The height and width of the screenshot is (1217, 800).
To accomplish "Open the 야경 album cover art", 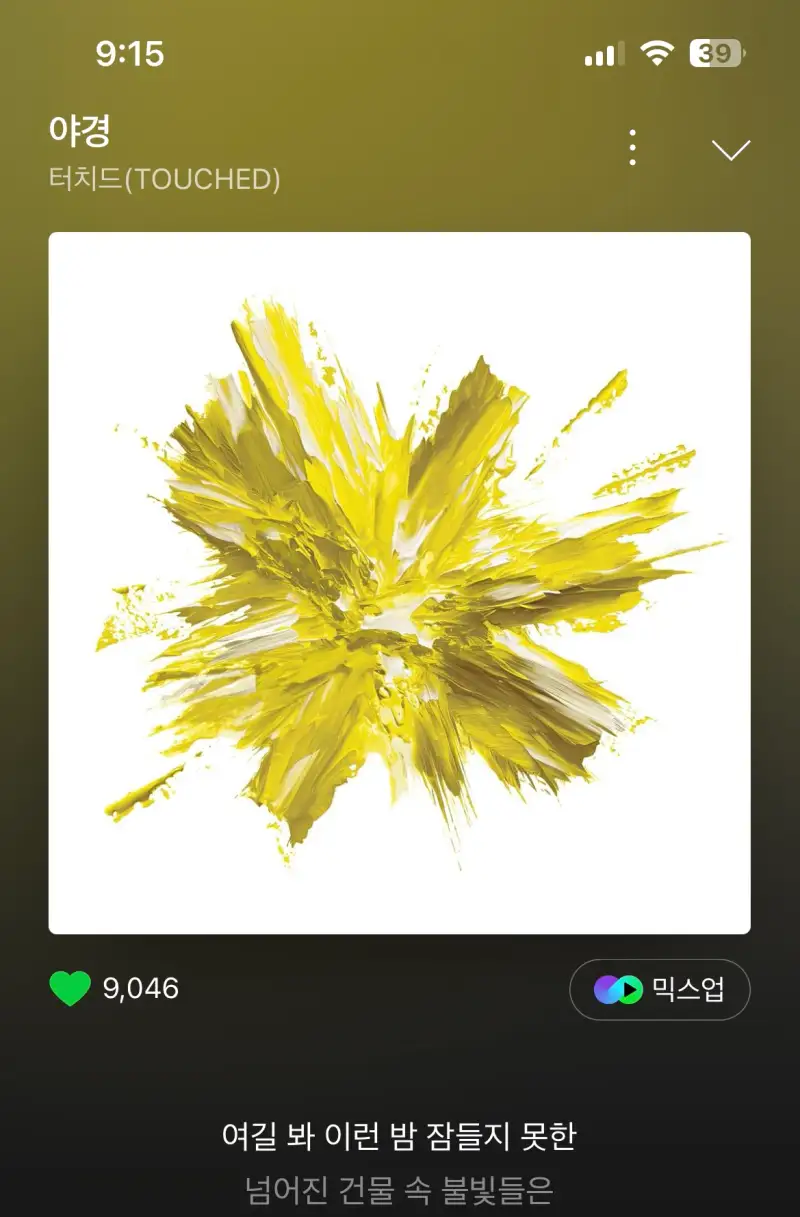I will pos(400,583).
